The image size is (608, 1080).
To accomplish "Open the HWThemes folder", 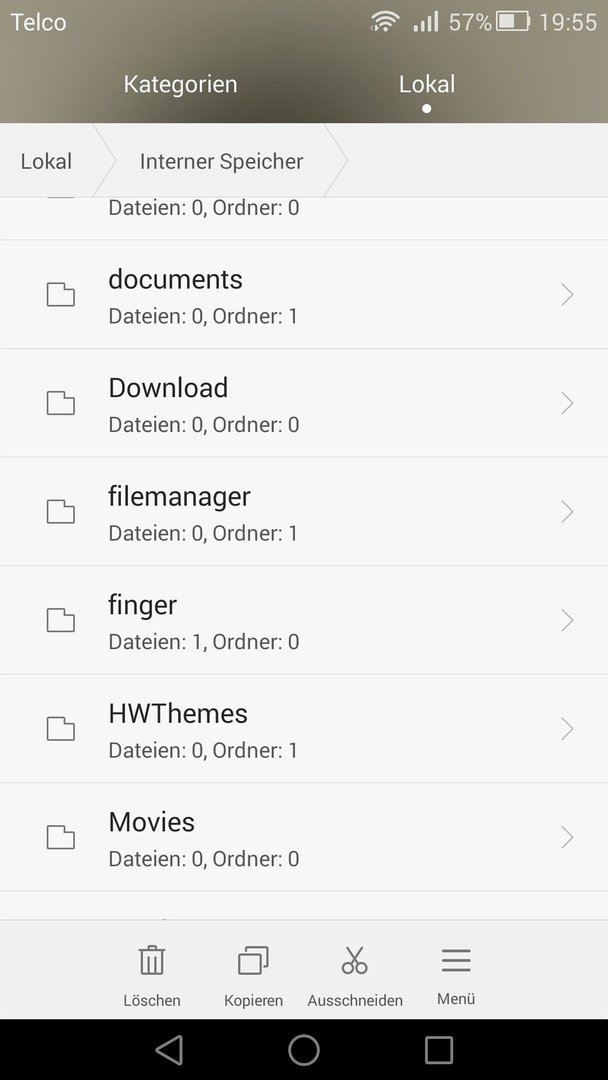I will [304, 729].
